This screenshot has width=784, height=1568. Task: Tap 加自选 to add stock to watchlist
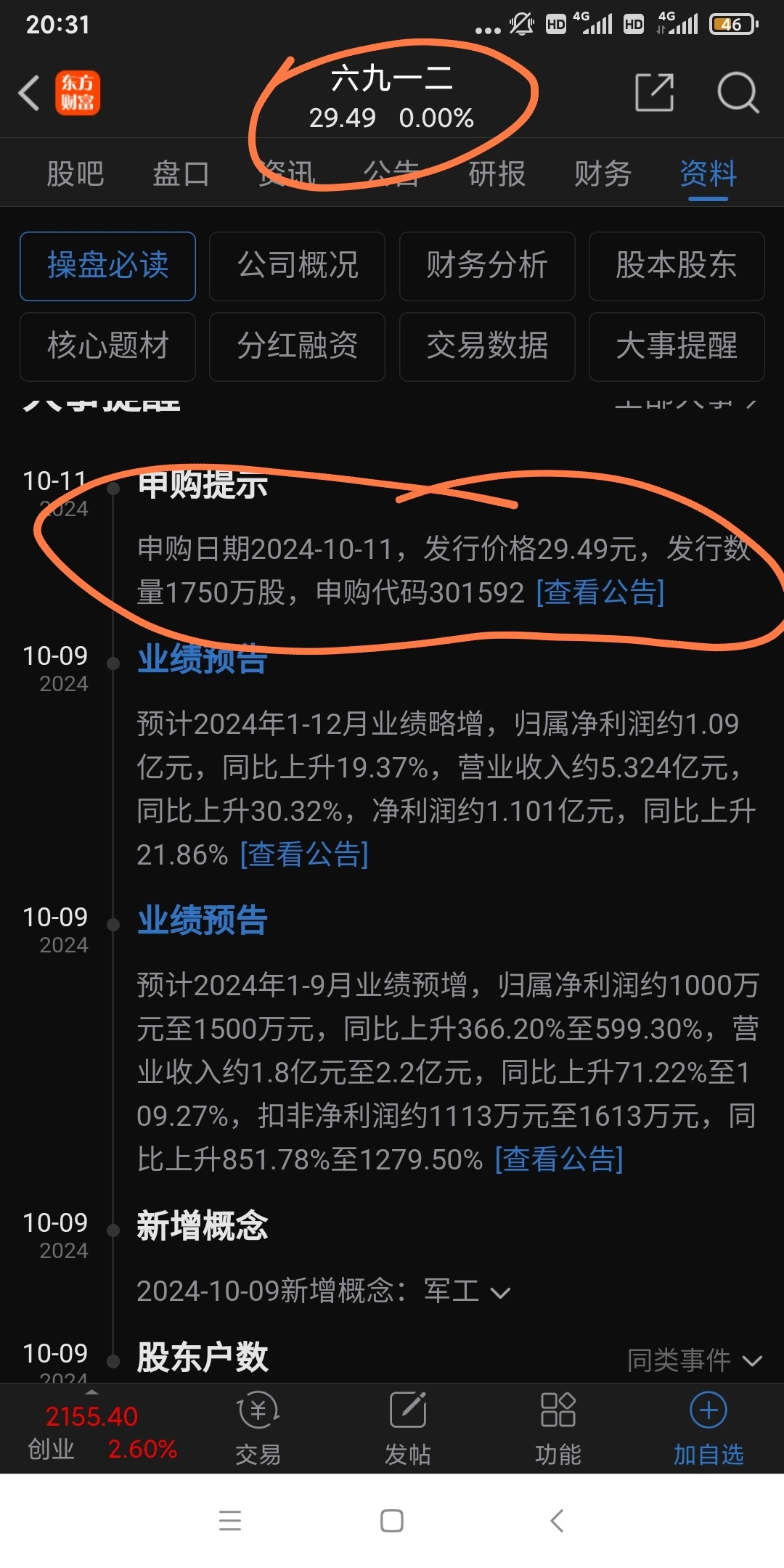coord(708,1426)
